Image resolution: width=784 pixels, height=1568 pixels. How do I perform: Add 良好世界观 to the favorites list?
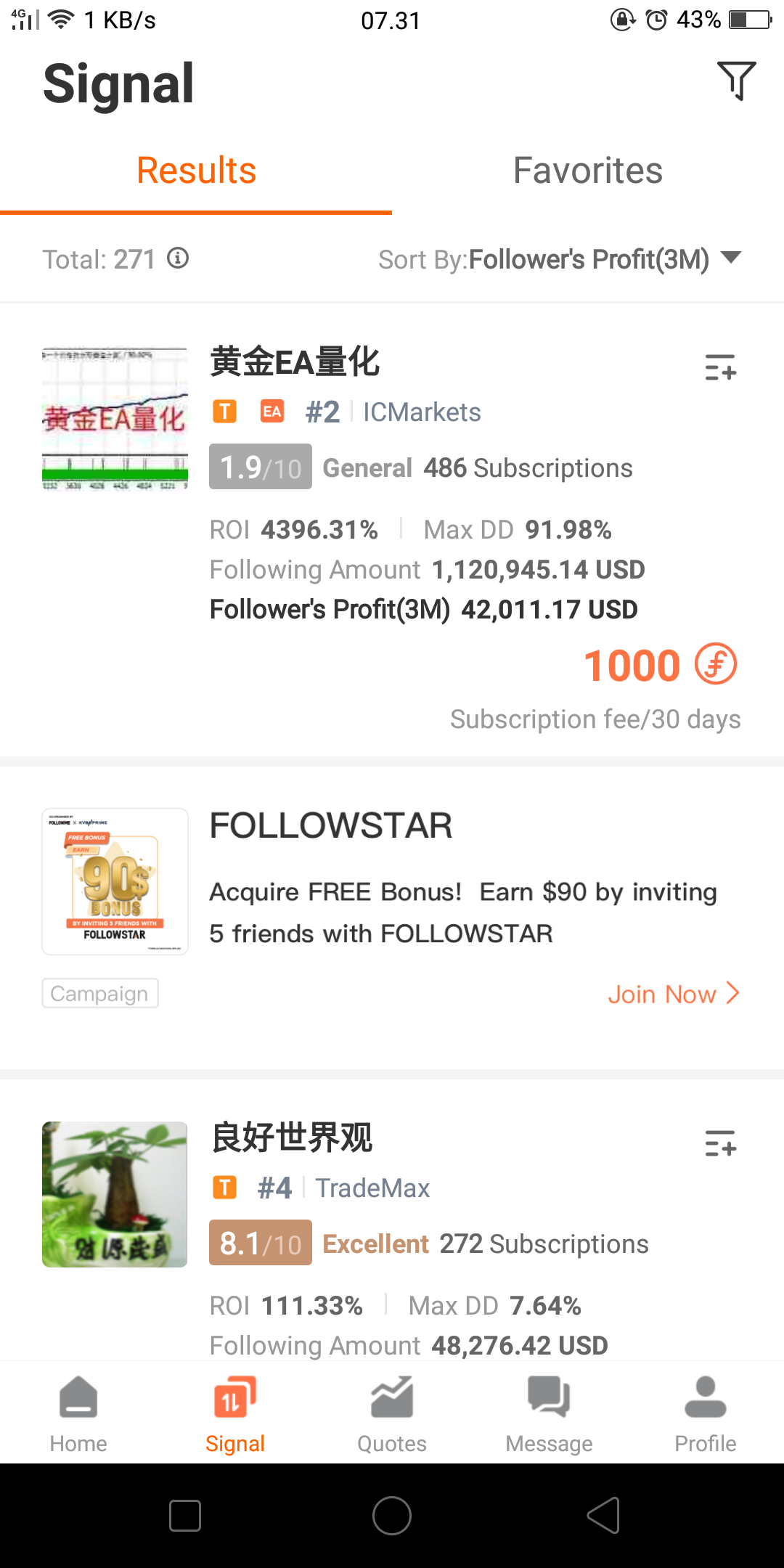[720, 1143]
